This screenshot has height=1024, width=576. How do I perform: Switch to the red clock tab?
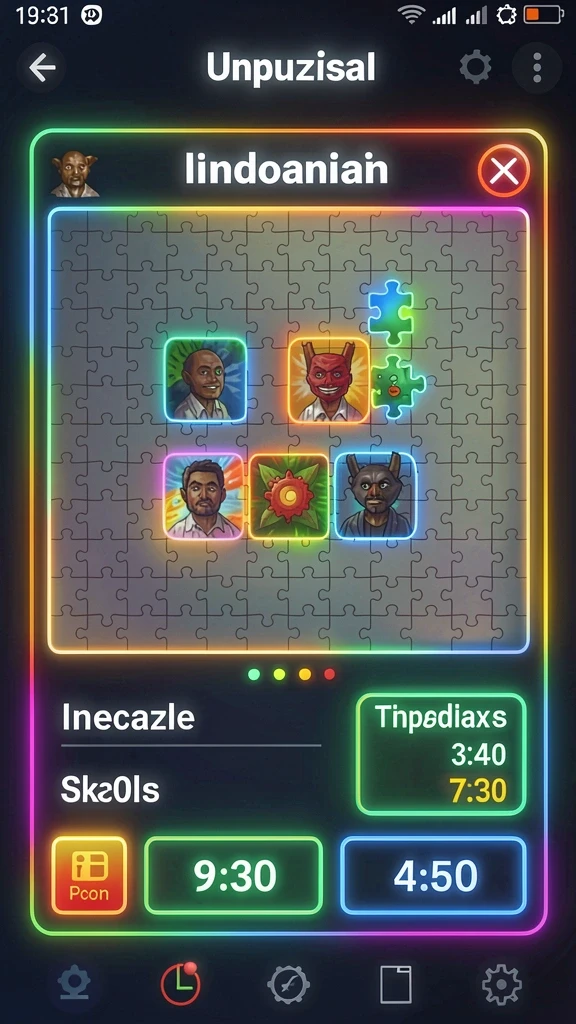[181, 984]
